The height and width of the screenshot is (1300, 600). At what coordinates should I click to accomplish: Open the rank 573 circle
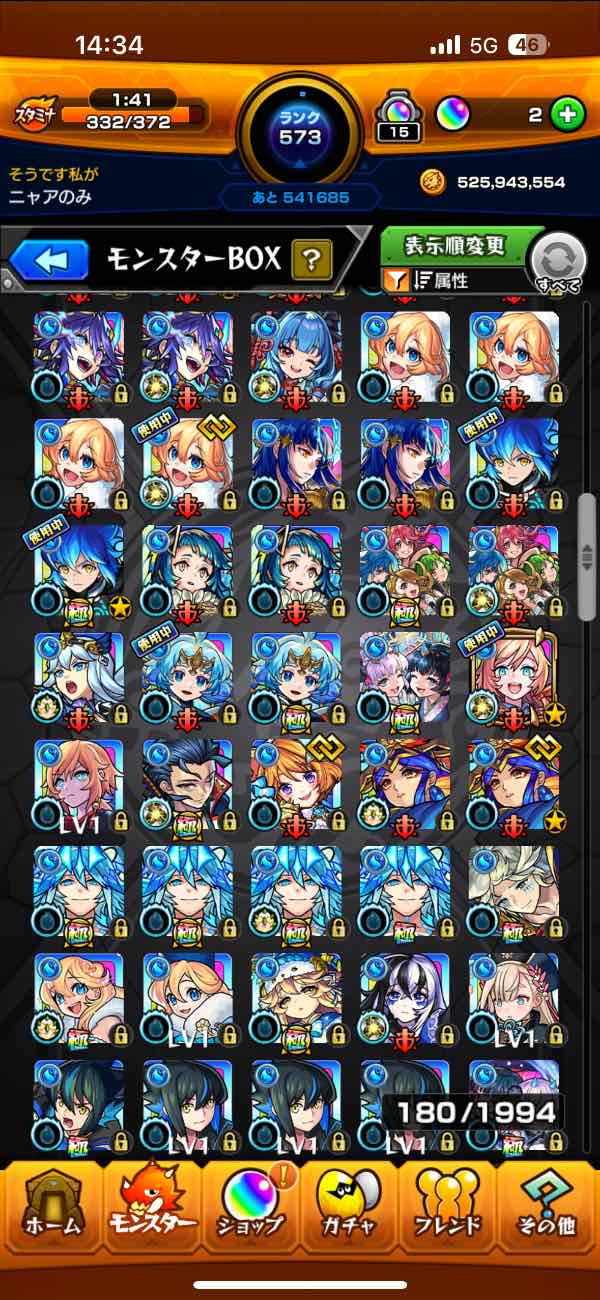(x=299, y=130)
